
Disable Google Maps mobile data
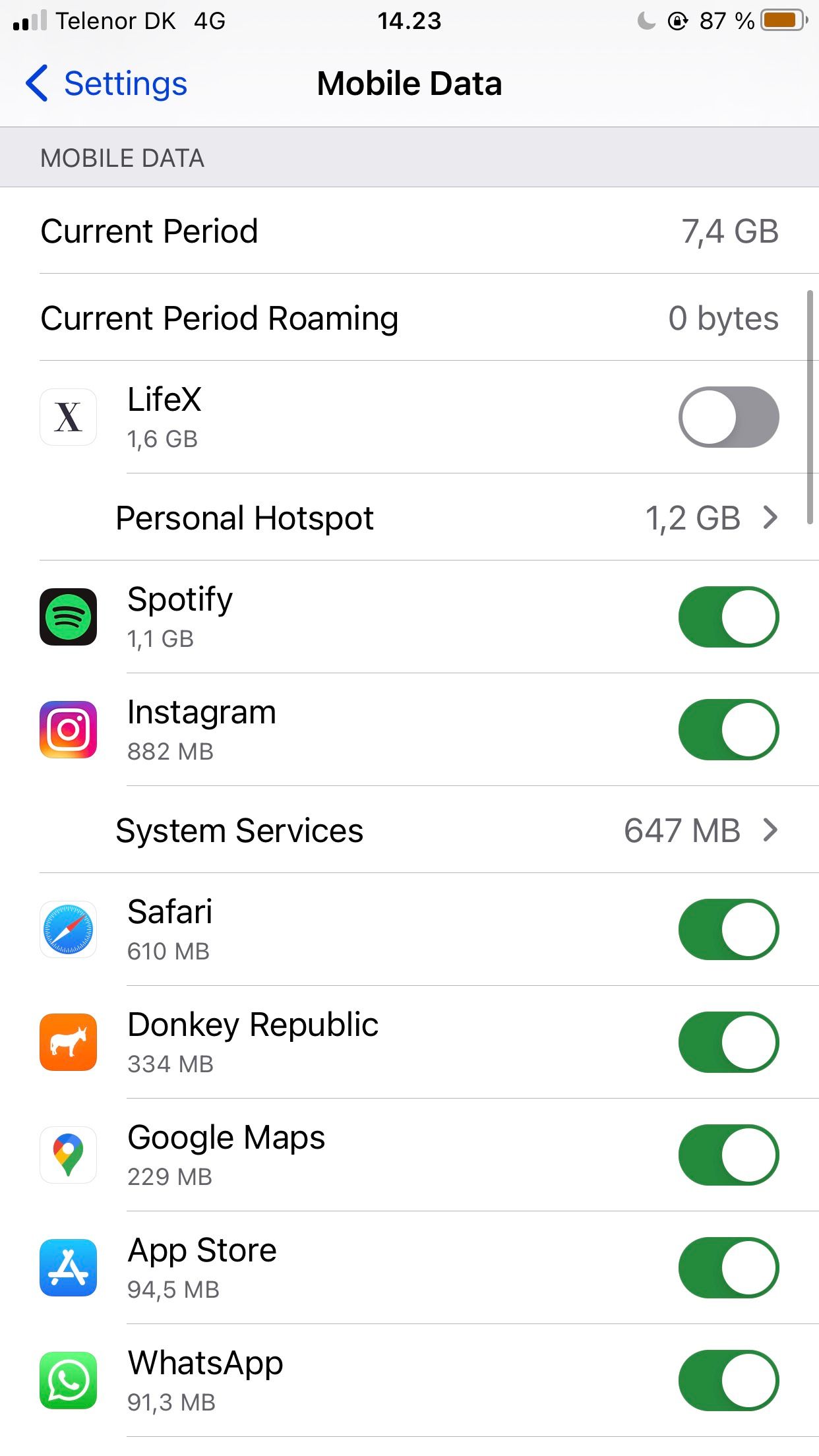pyautogui.click(x=728, y=1155)
